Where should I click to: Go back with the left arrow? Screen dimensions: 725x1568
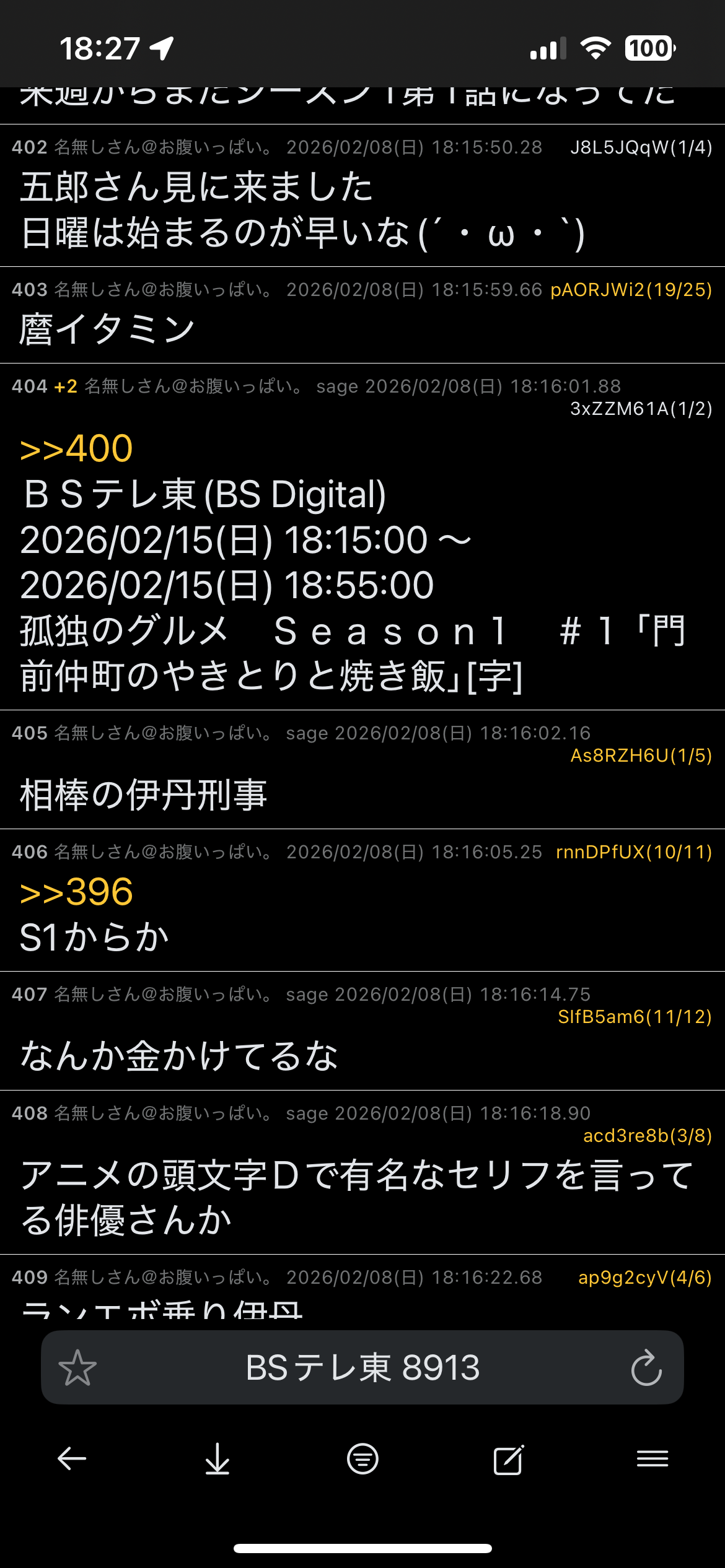(x=72, y=1459)
